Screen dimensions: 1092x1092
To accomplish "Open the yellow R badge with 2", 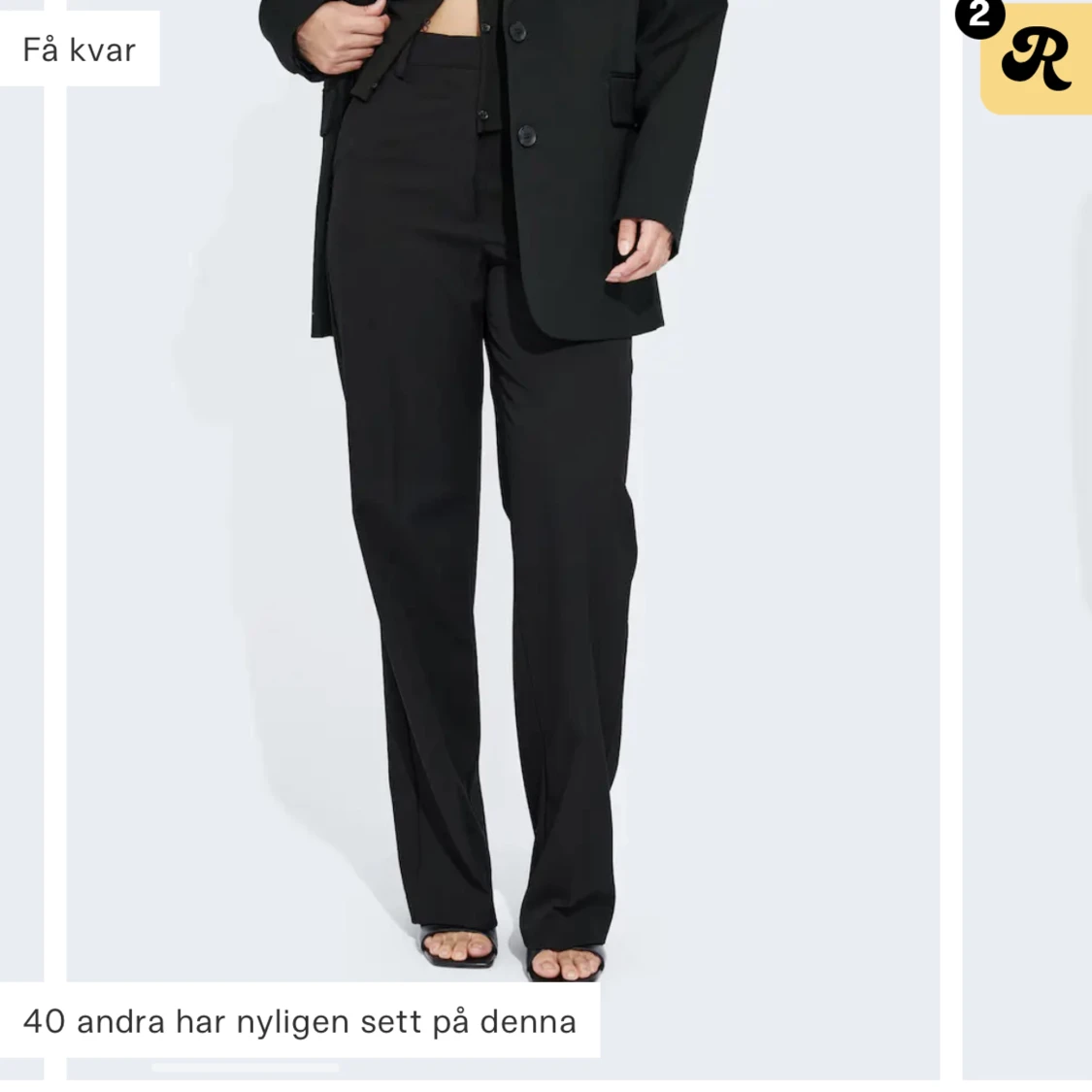I will (1035, 60).
